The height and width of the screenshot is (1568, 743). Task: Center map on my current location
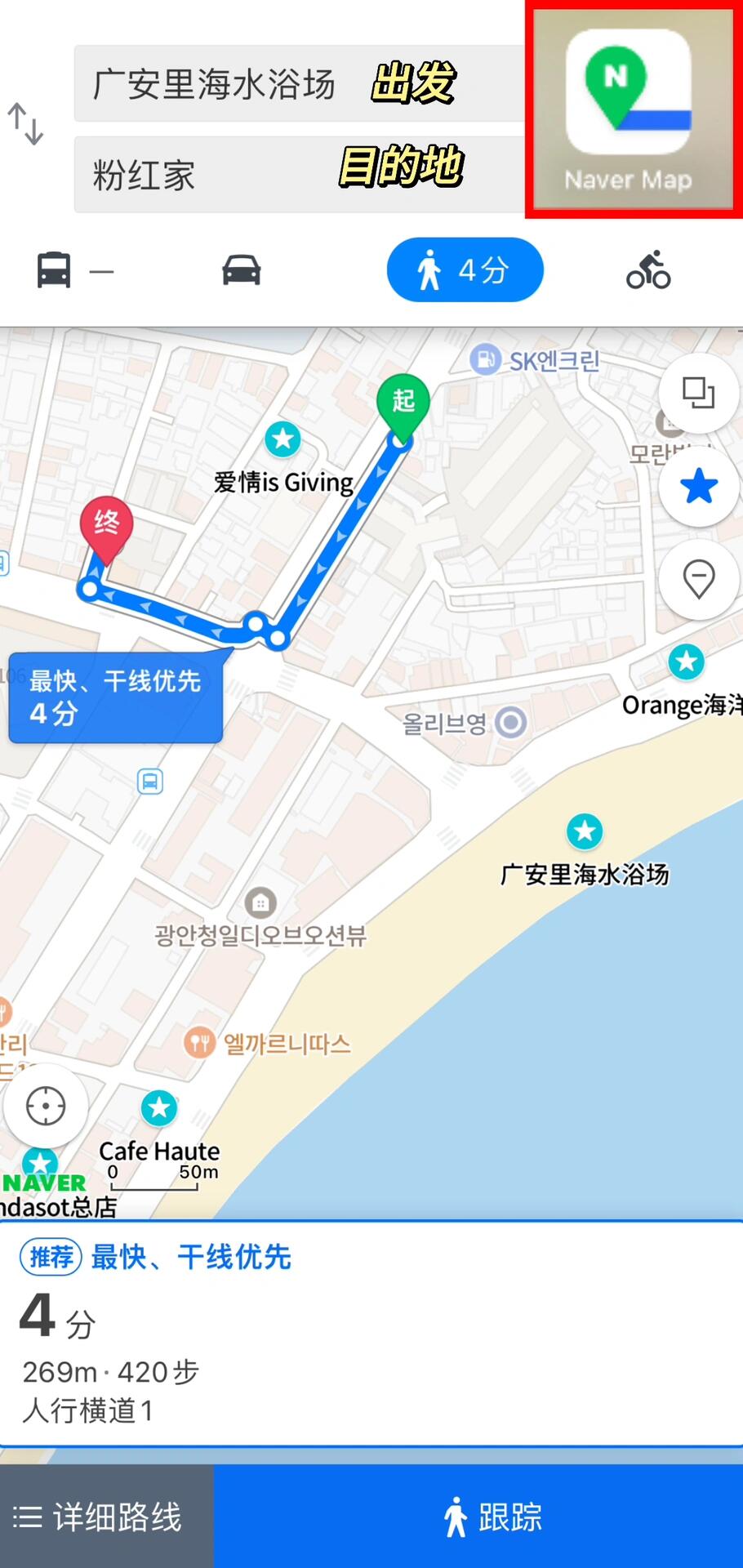click(46, 1107)
